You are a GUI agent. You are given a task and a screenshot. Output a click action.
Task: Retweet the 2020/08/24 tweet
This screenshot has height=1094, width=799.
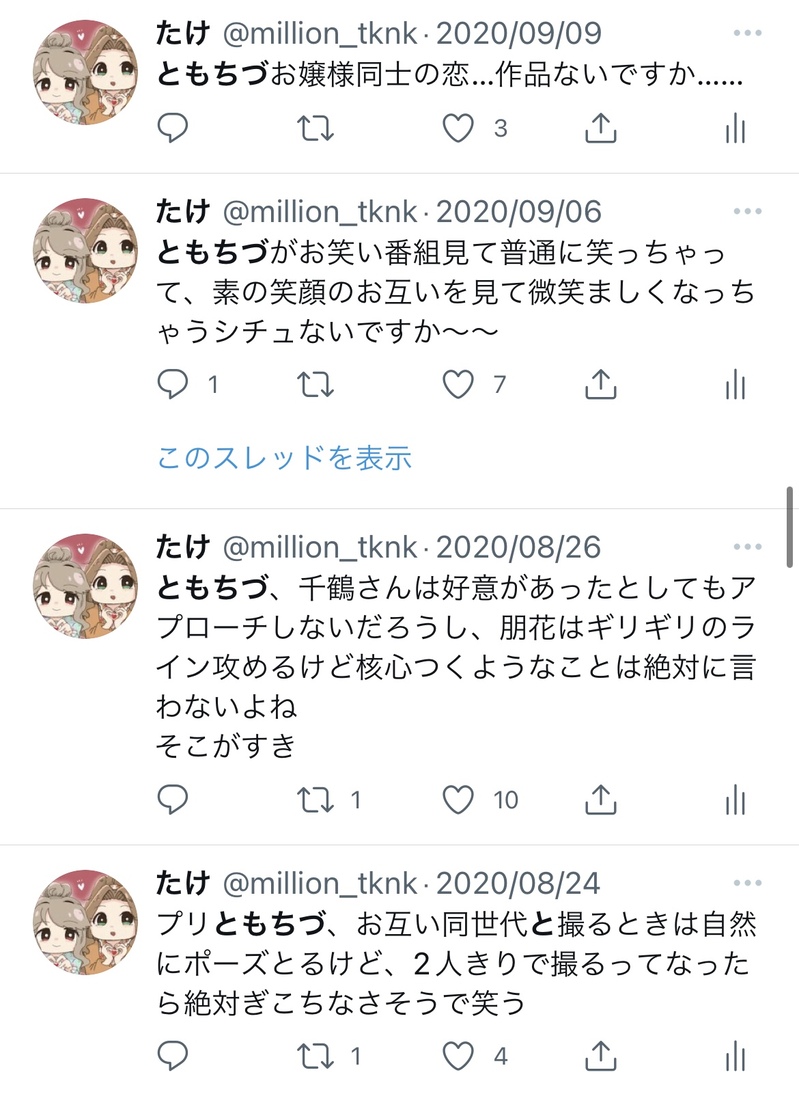point(316,1056)
